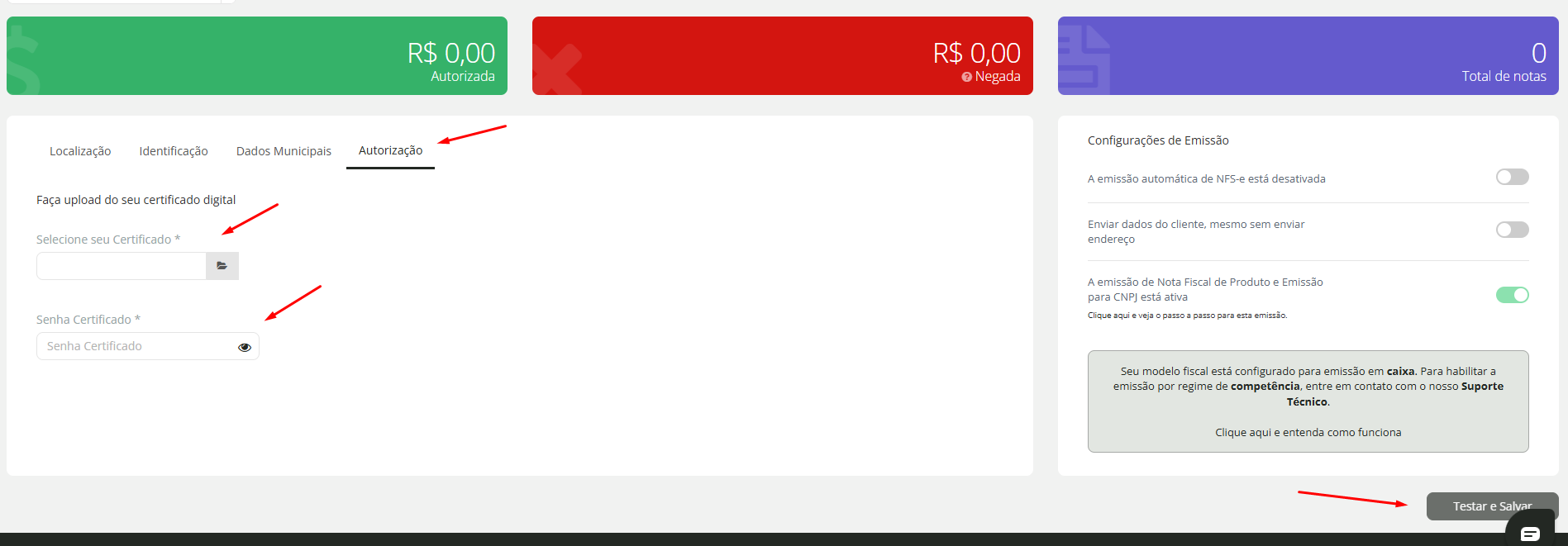This screenshot has width=1568, height=546.
Task: Open the folder icon to browse certificate
Action: coord(222,266)
